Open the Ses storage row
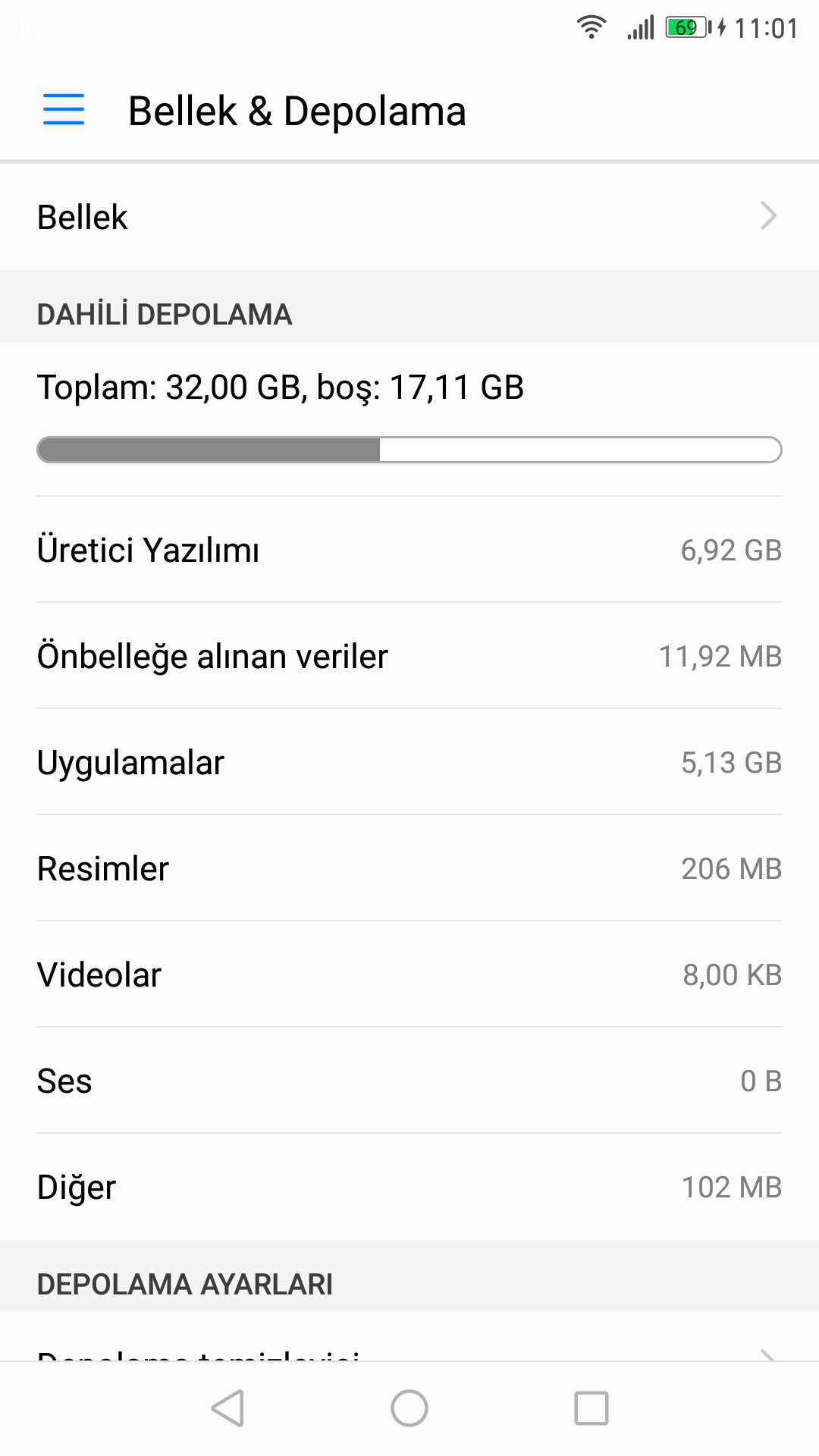 coord(409,1081)
